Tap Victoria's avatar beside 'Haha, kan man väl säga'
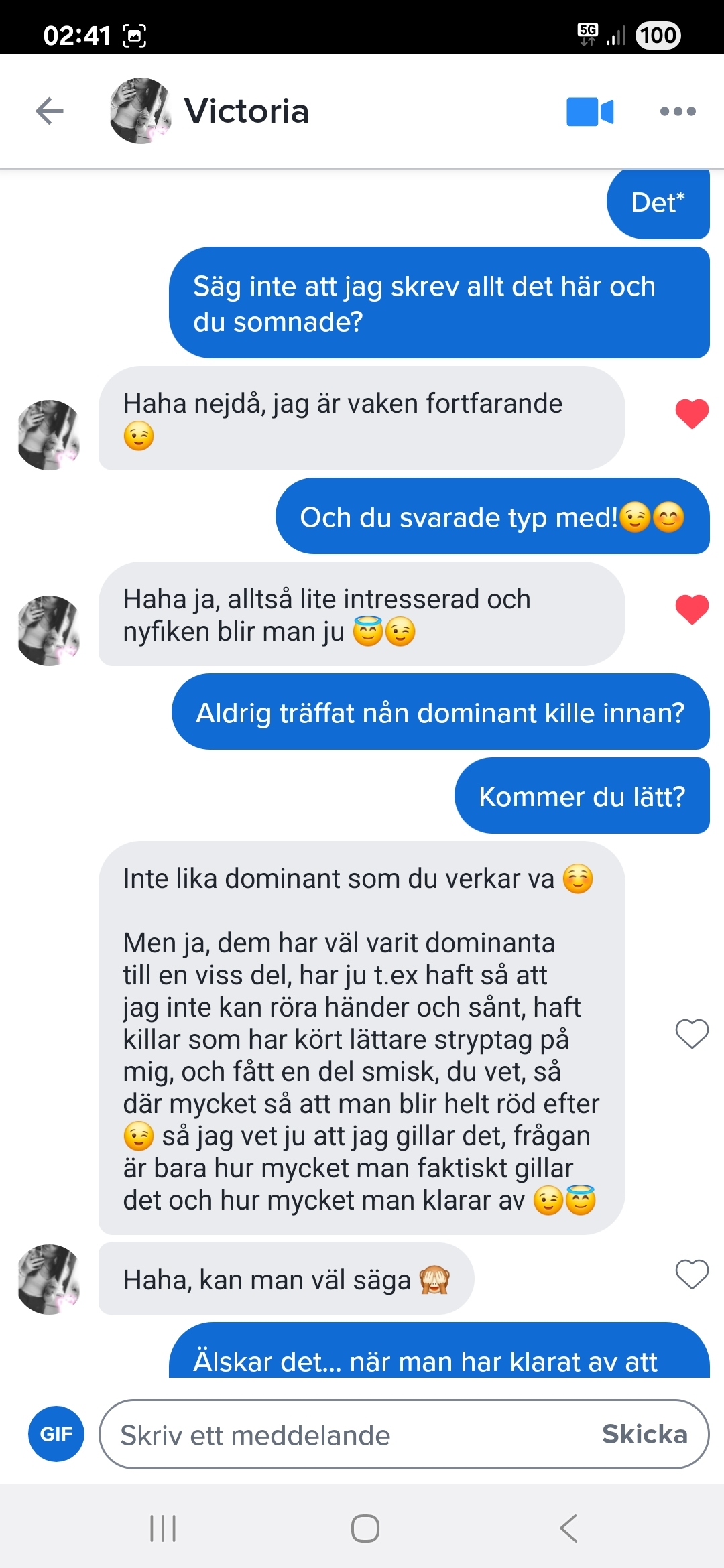Viewport: 724px width, 1568px height. [49, 1279]
